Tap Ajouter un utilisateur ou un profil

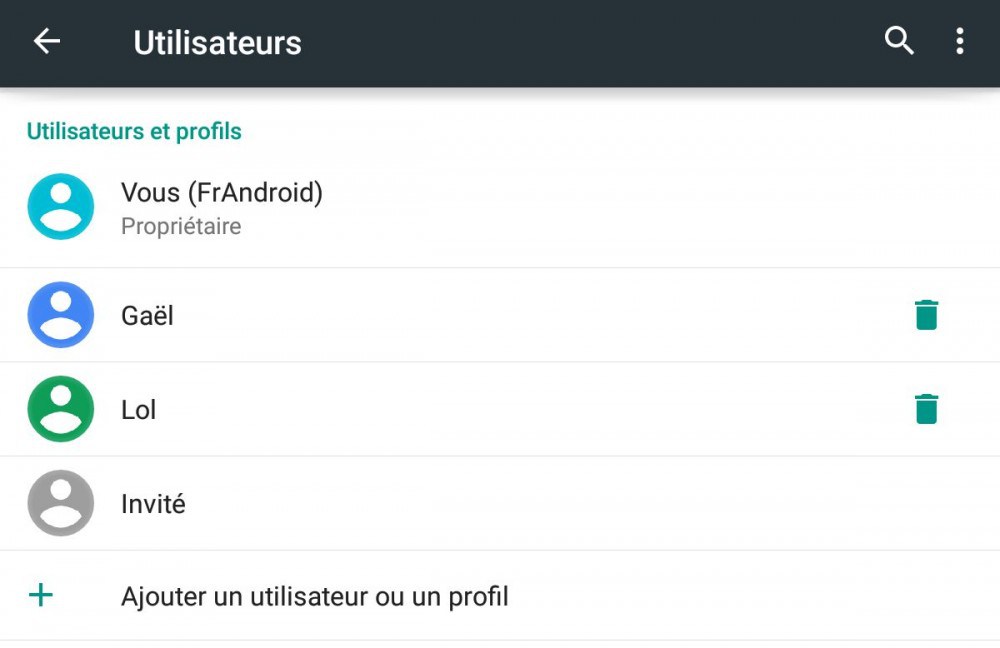click(x=314, y=597)
